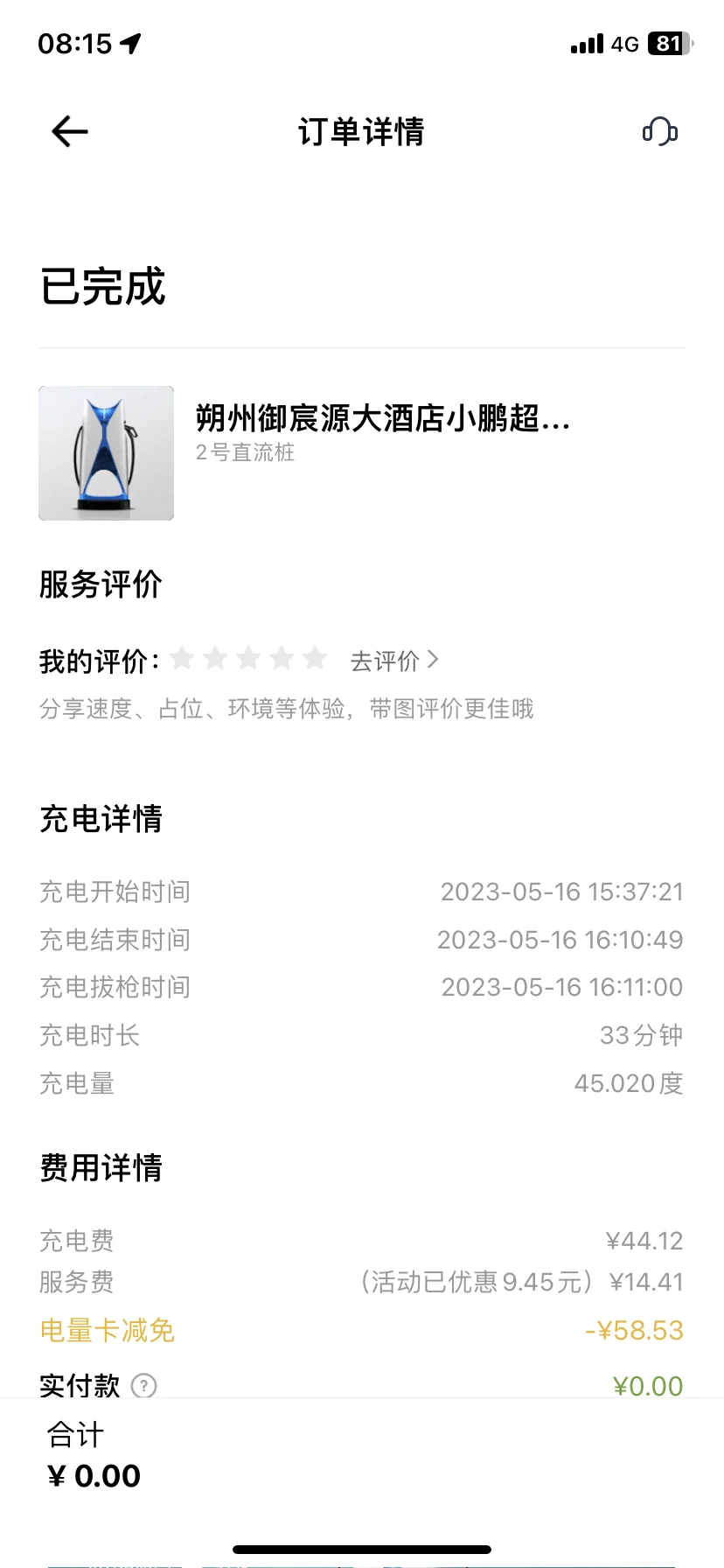Go back with the arrow icon
Image resolution: width=724 pixels, height=1568 pixels.
pos(70,132)
